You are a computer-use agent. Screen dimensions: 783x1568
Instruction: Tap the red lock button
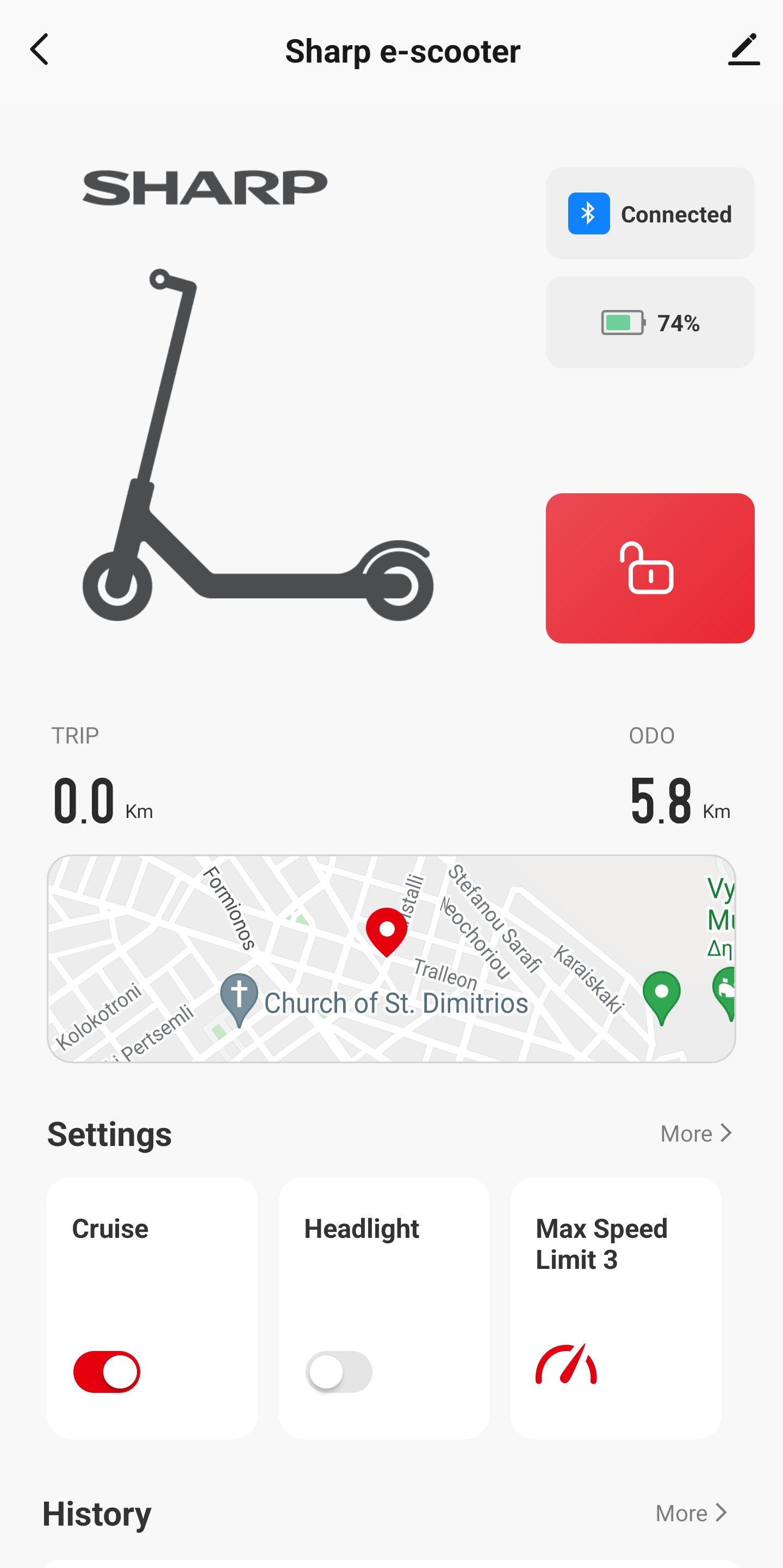[649, 568]
